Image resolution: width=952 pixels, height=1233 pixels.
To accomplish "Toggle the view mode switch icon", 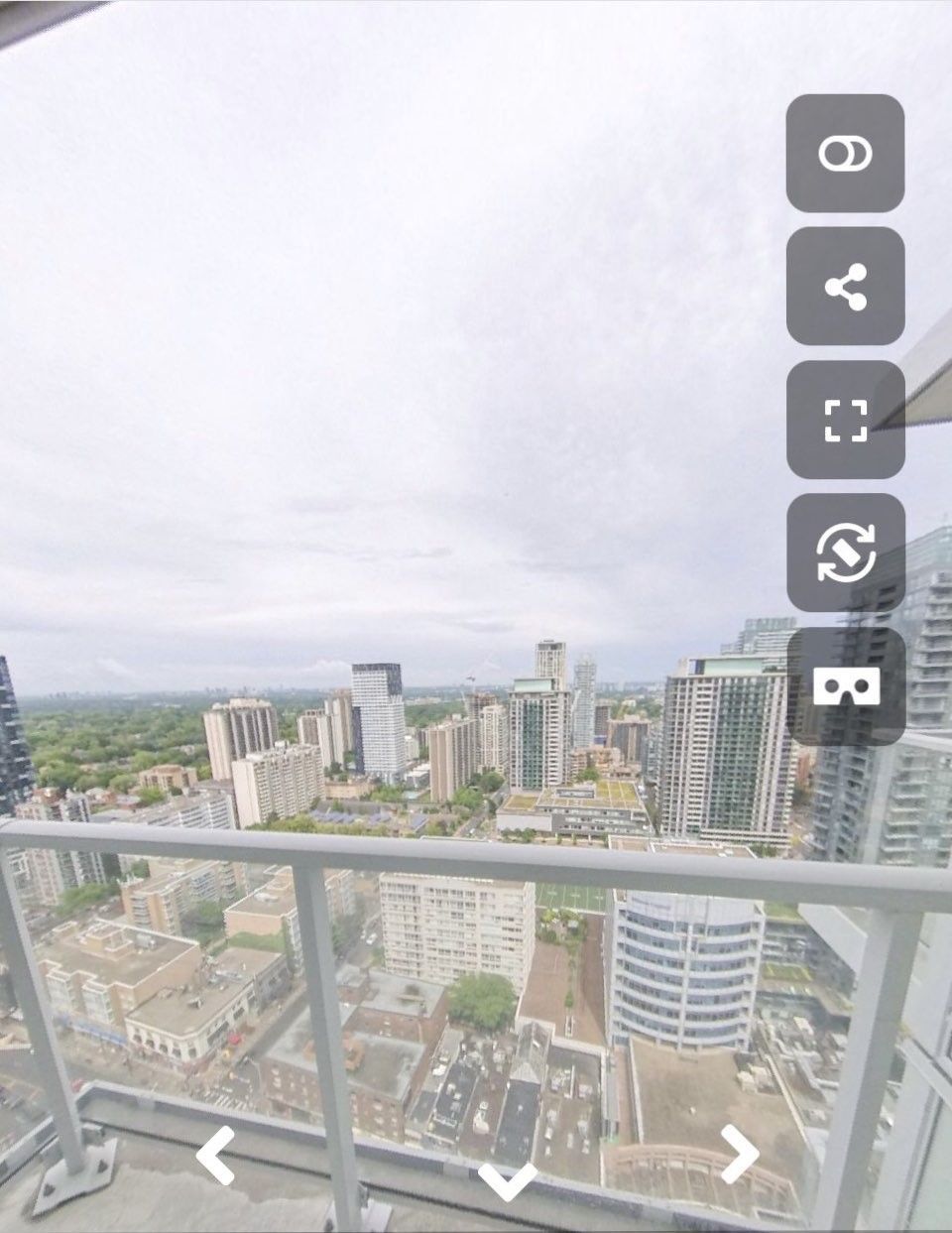I will click(x=845, y=154).
